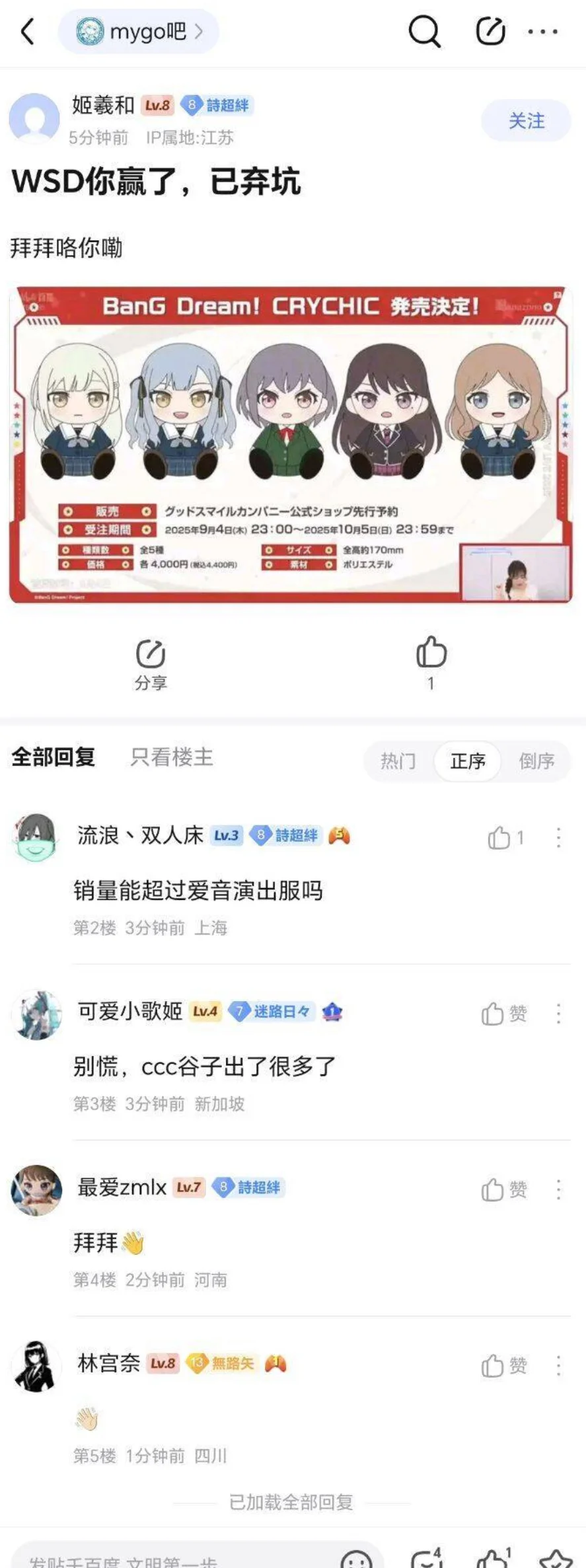Go back with the top-left arrow

pos(28,31)
